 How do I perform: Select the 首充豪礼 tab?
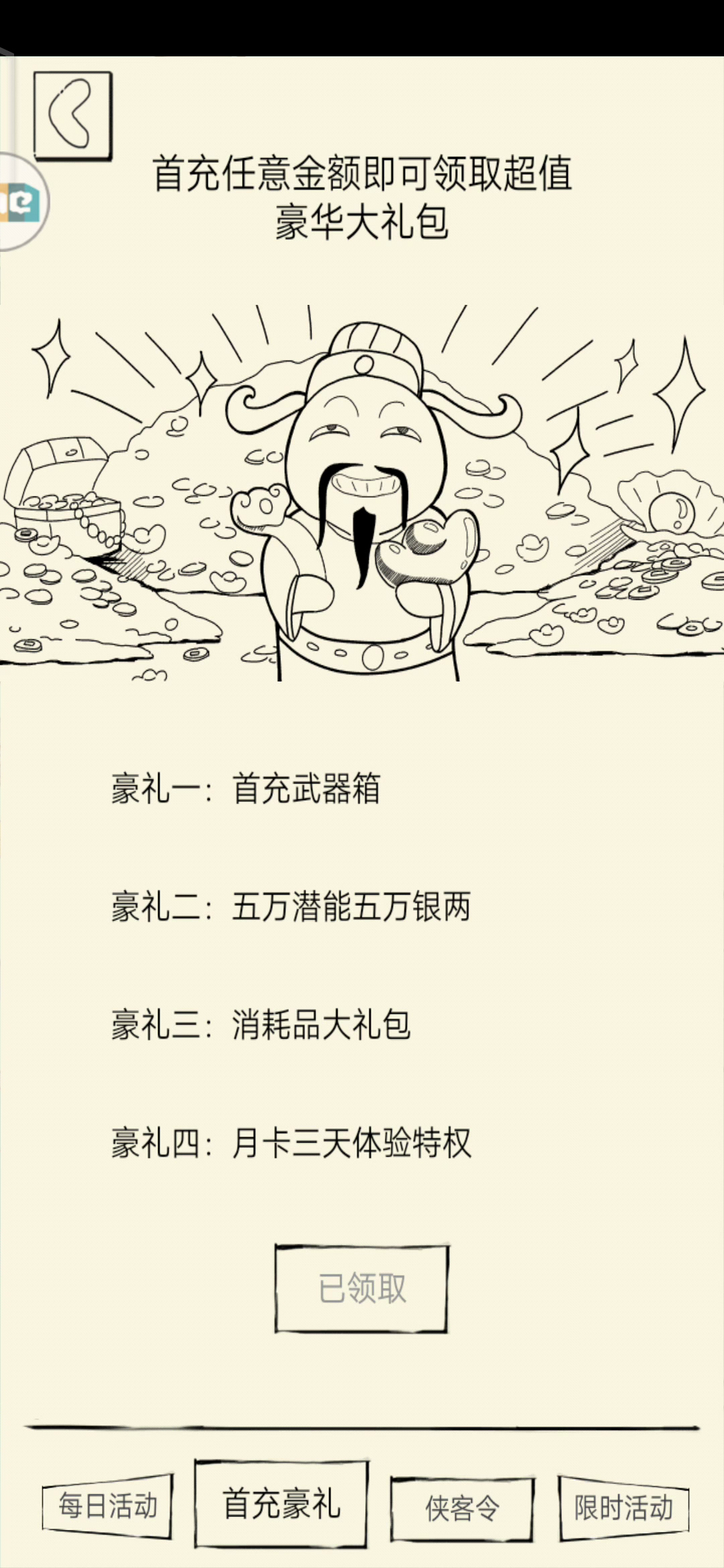click(x=282, y=1503)
